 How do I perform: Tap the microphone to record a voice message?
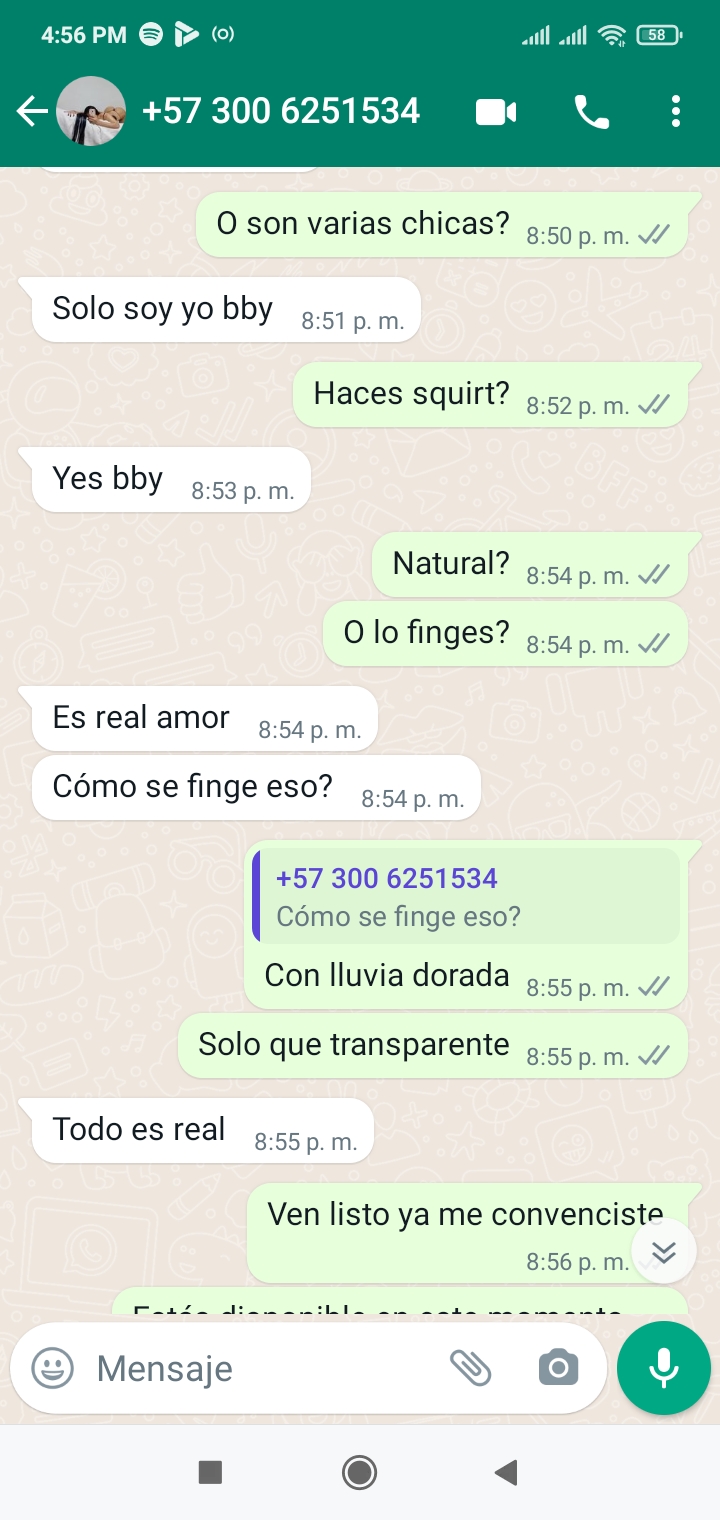pos(664,1368)
